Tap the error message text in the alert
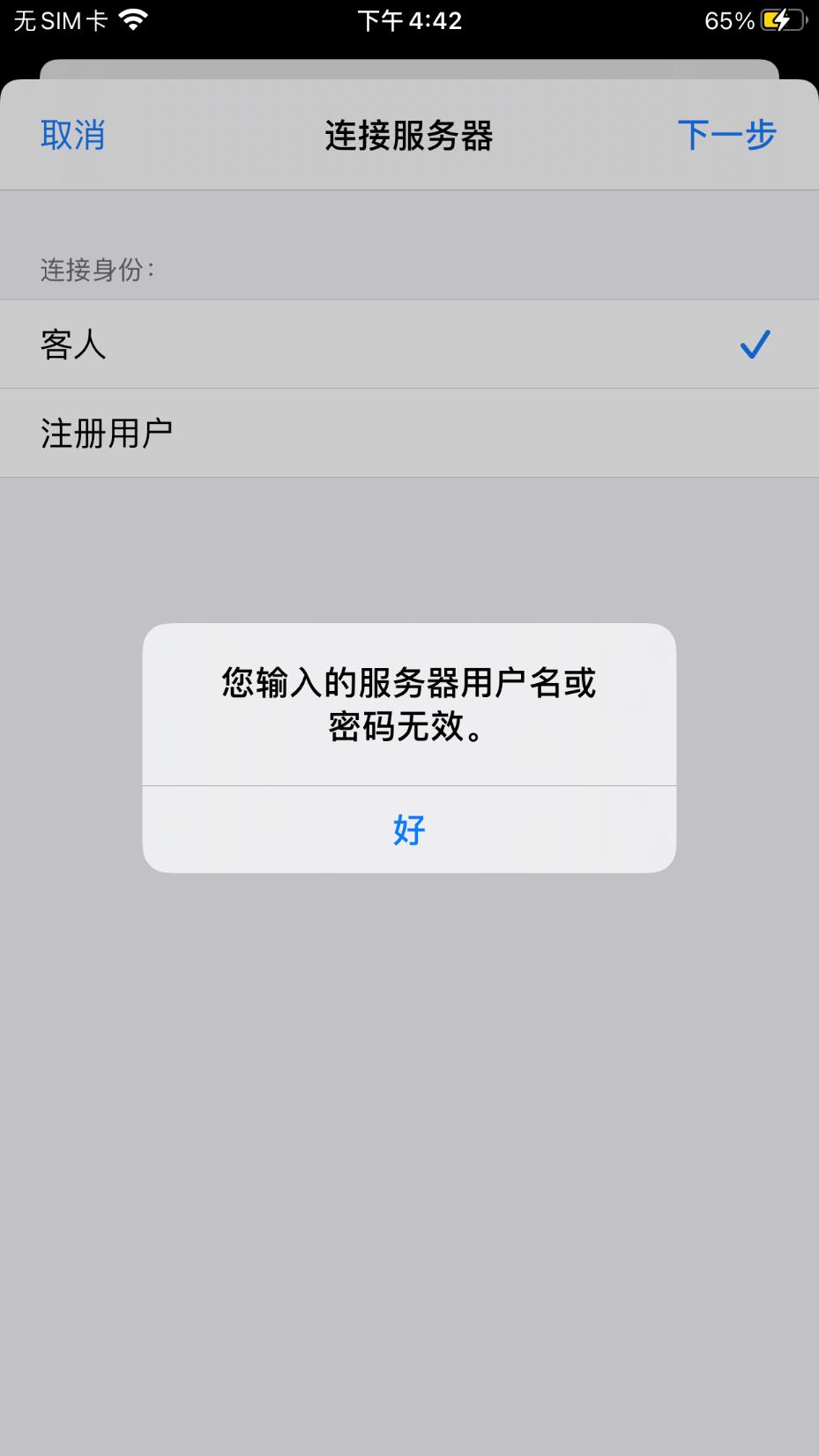 (x=409, y=705)
